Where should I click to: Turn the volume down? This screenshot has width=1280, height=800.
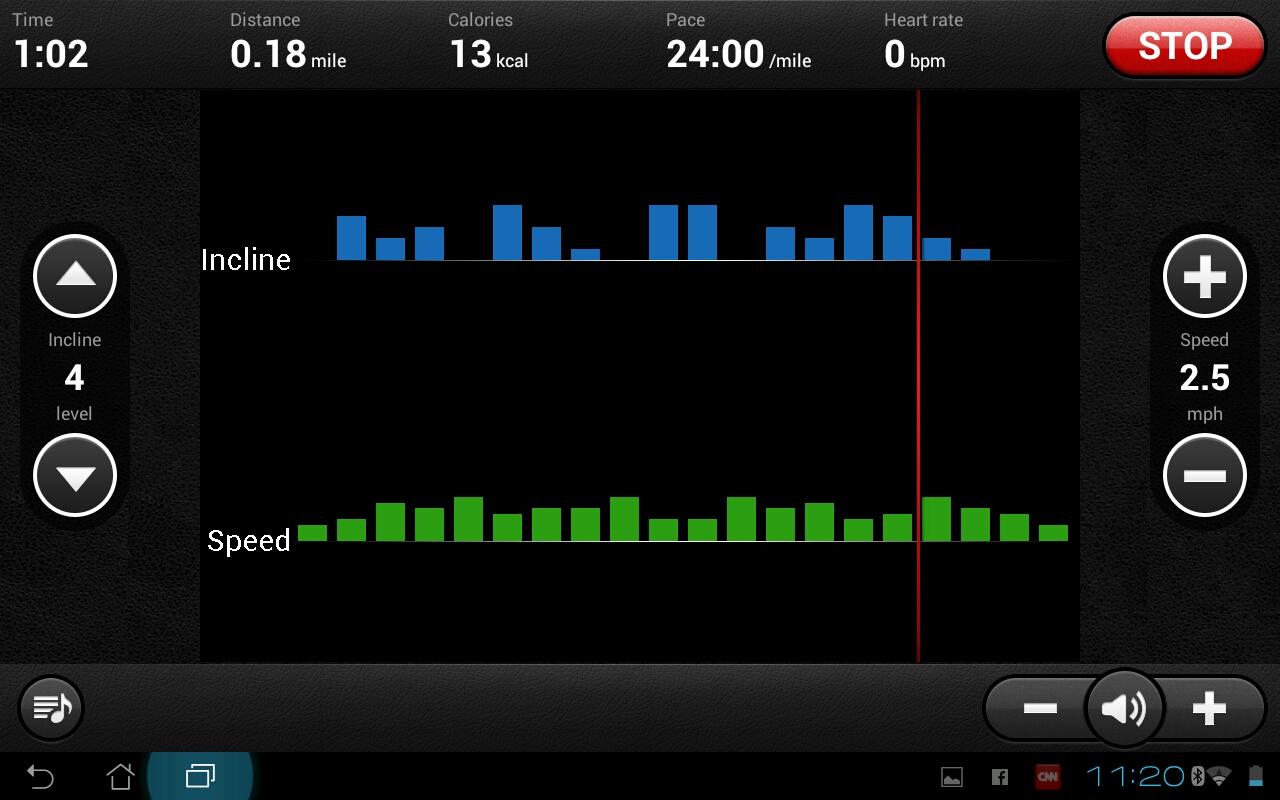(x=1040, y=709)
